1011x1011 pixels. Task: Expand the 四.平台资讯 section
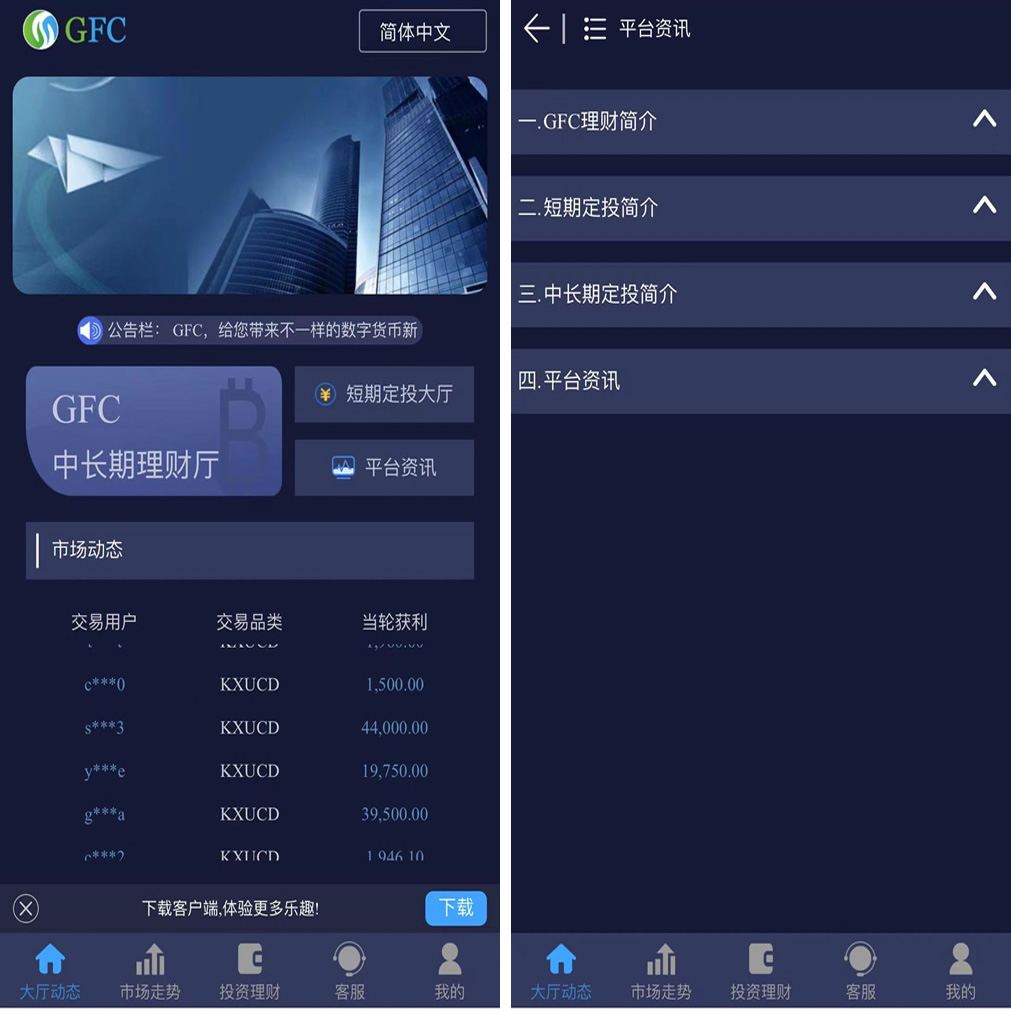pos(760,381)
